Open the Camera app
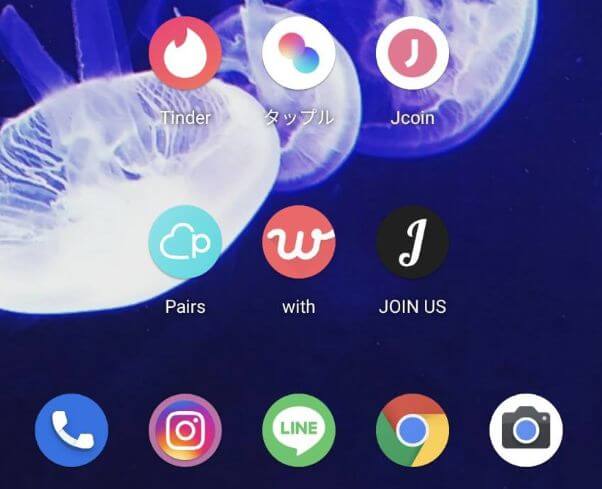Screen dimensions: 602x489 [x=526, y=431]
